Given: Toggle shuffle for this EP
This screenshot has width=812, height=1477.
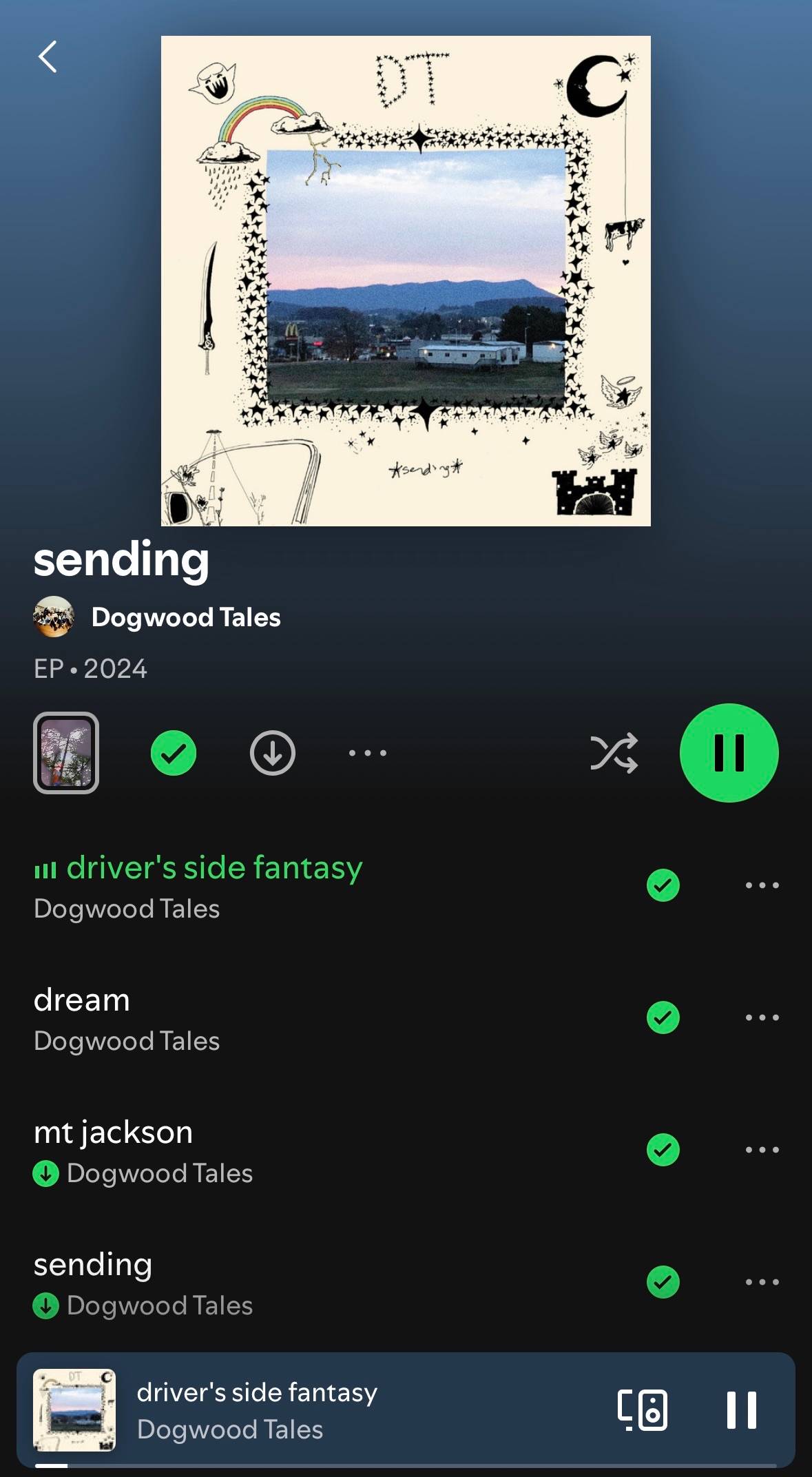Looking at the screenshot, I should (614, 753).
